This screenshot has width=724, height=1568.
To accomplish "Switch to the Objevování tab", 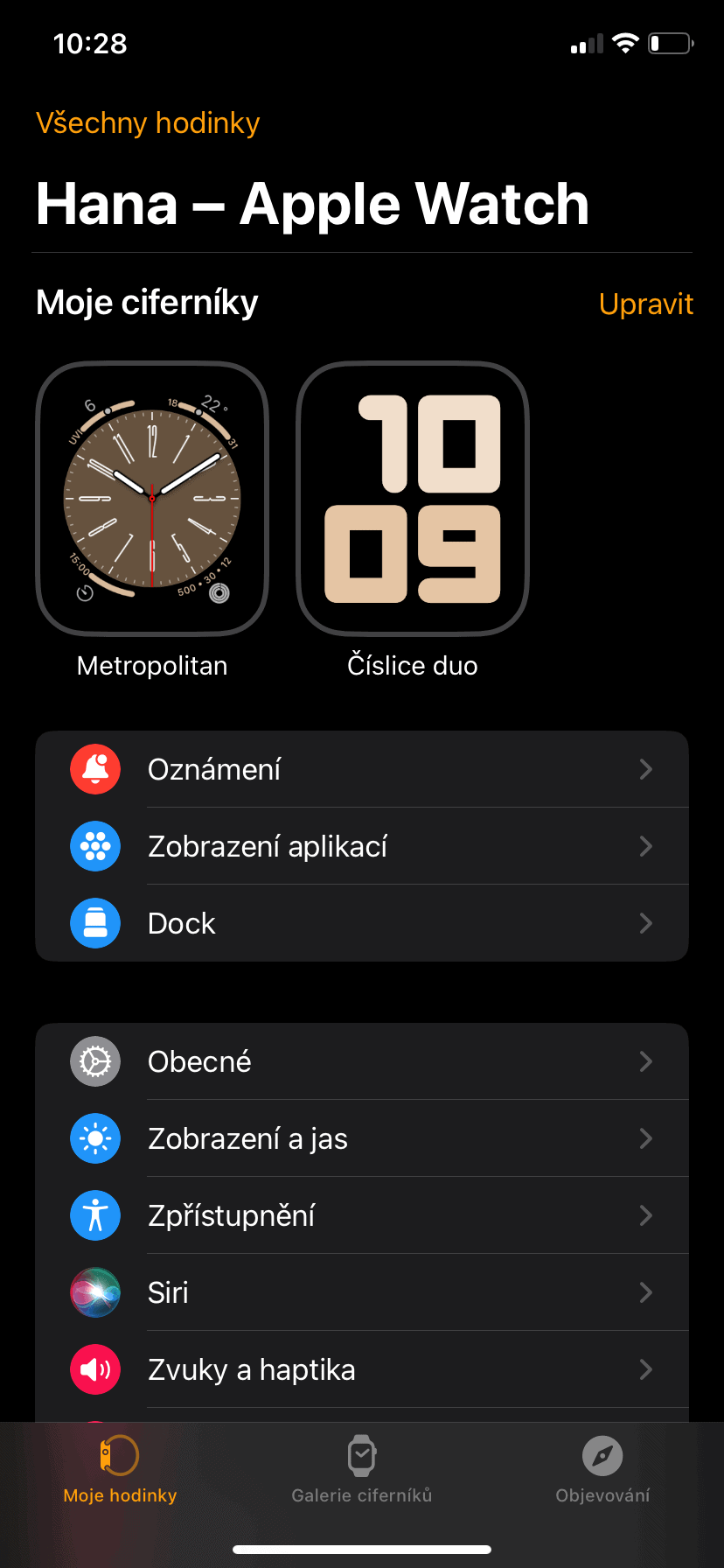I will pyautogui.click(x=602, y=1470).
